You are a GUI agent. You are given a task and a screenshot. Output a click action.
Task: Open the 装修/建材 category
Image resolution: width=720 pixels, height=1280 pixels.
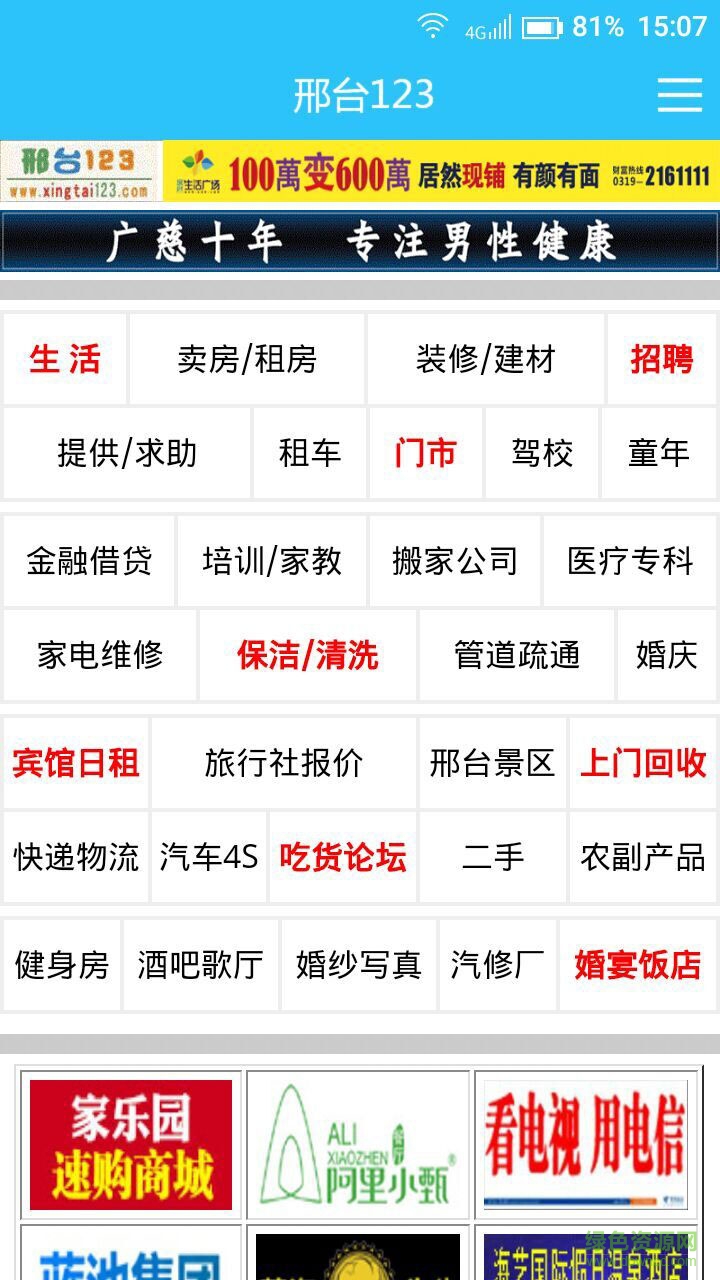485,359
